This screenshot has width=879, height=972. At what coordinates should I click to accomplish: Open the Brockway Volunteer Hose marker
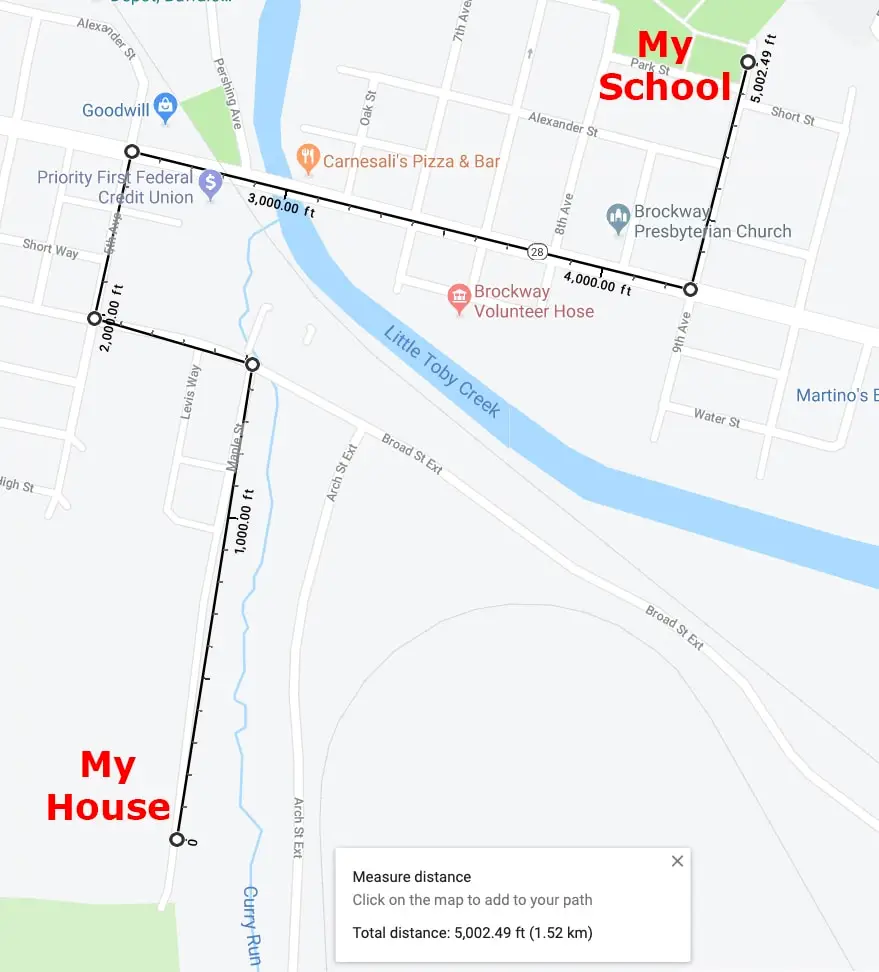459,296
